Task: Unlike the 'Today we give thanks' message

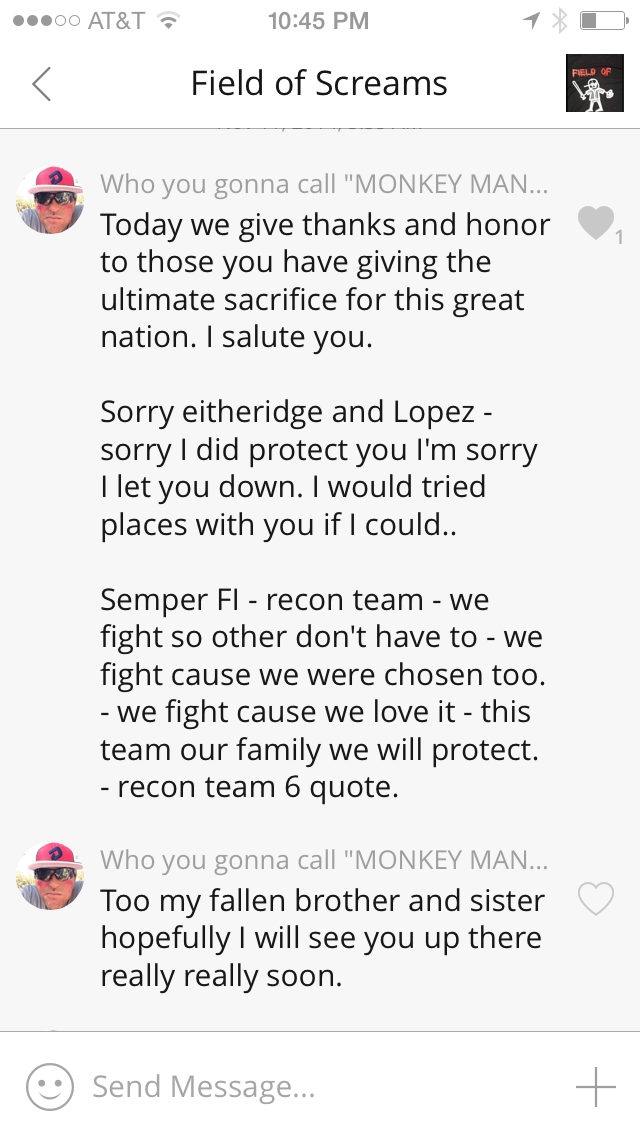Action: click(x=595, y=223)
